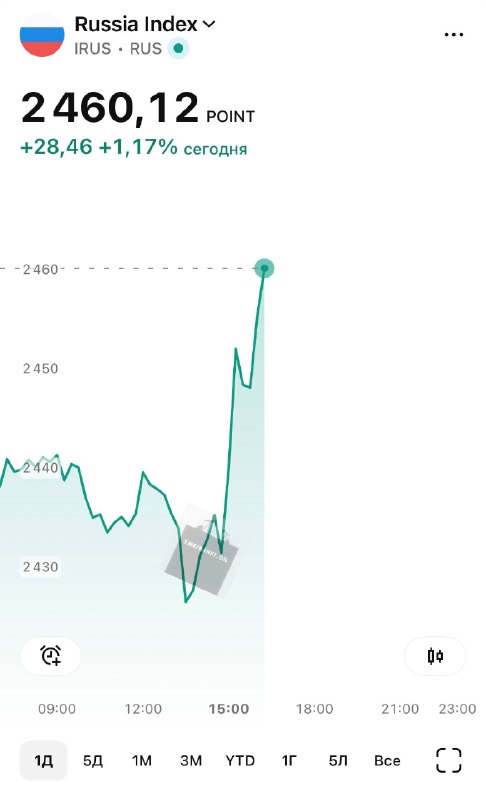The width and height of the screenshot is (486, 800).
Task: Switch chart to candlestick view
Action: coord(435,656)
